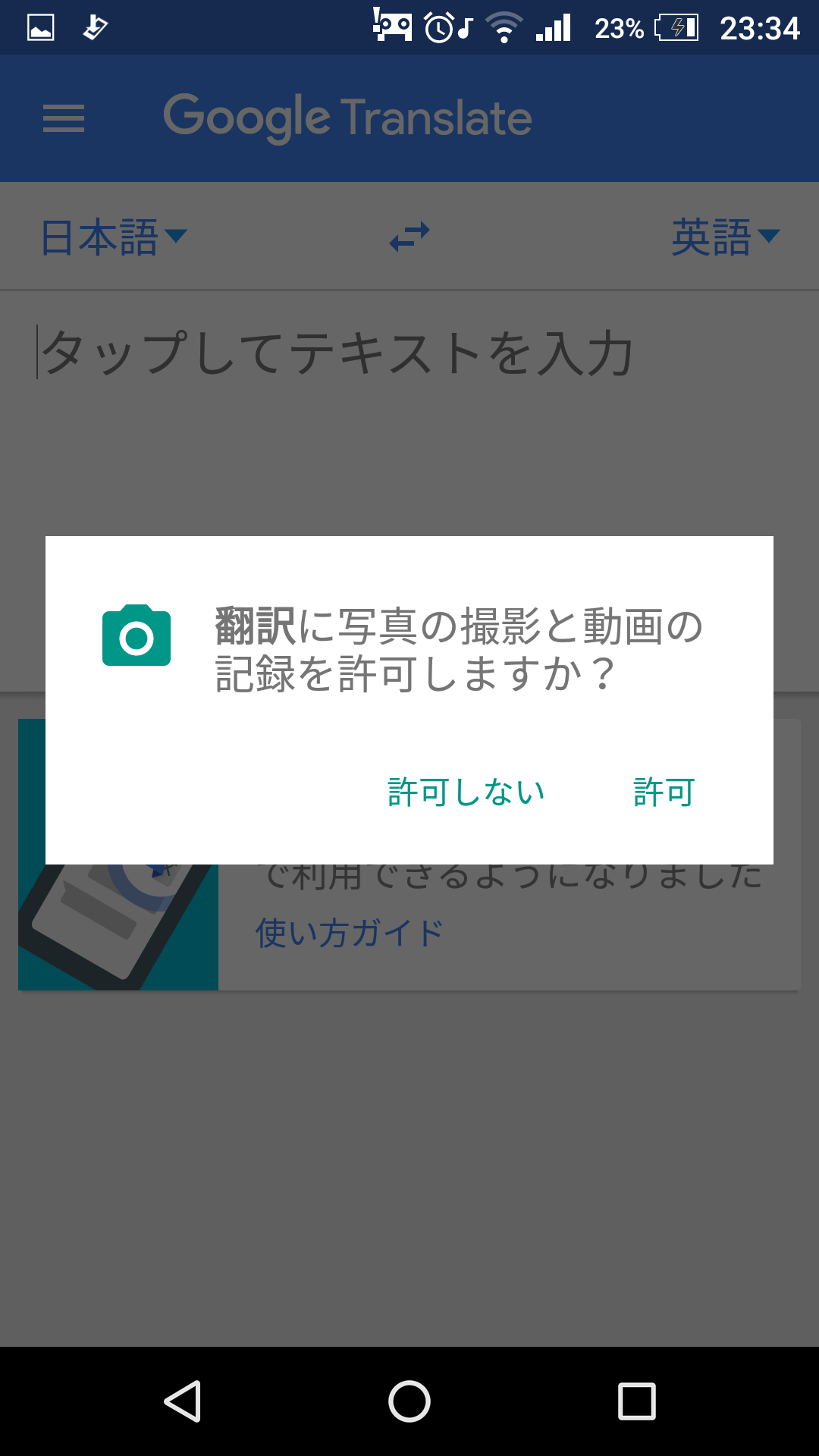
Task: Tap the Google Translate title bar
Action: (348, 116)
